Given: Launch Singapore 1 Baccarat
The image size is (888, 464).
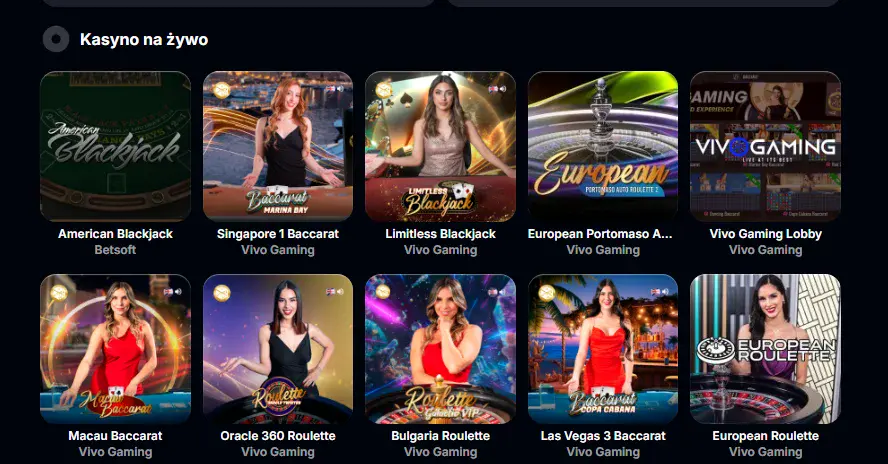Looking at the screenshot, I should point(278,146).
